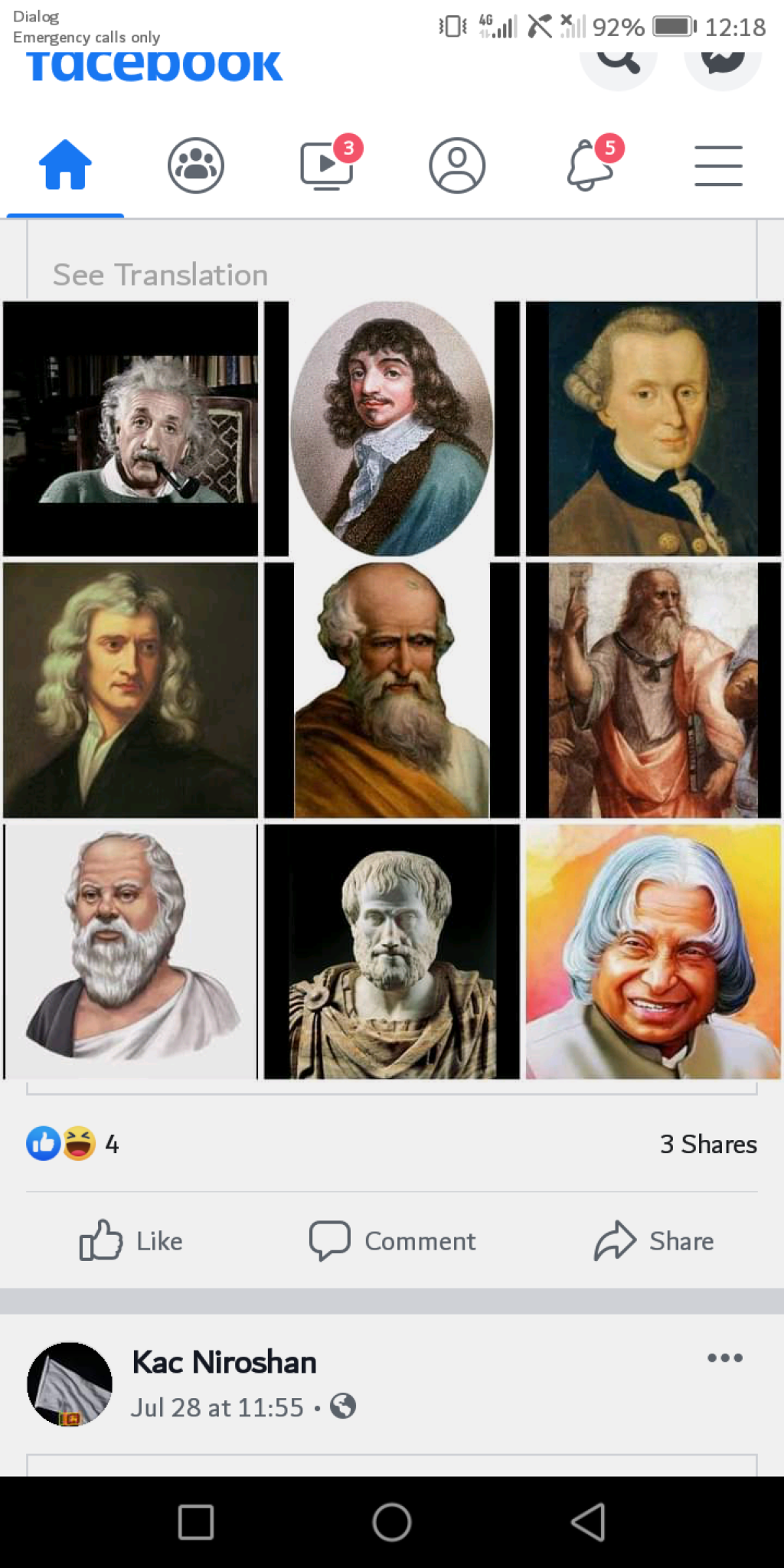This screenshot has width=784, height=1568.
Task: Open the post's photo collage
Action: [x=392, y=689]
